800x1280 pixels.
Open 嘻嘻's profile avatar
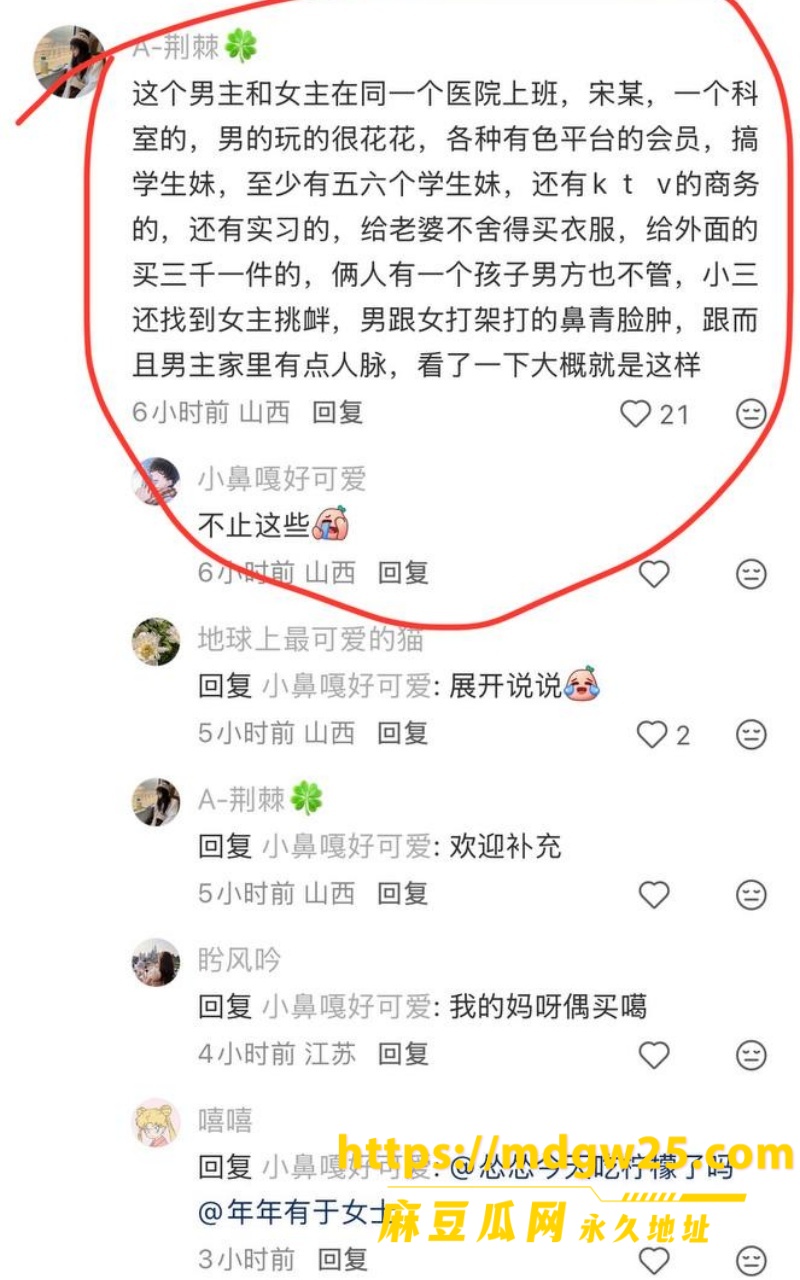[156, 1122]
